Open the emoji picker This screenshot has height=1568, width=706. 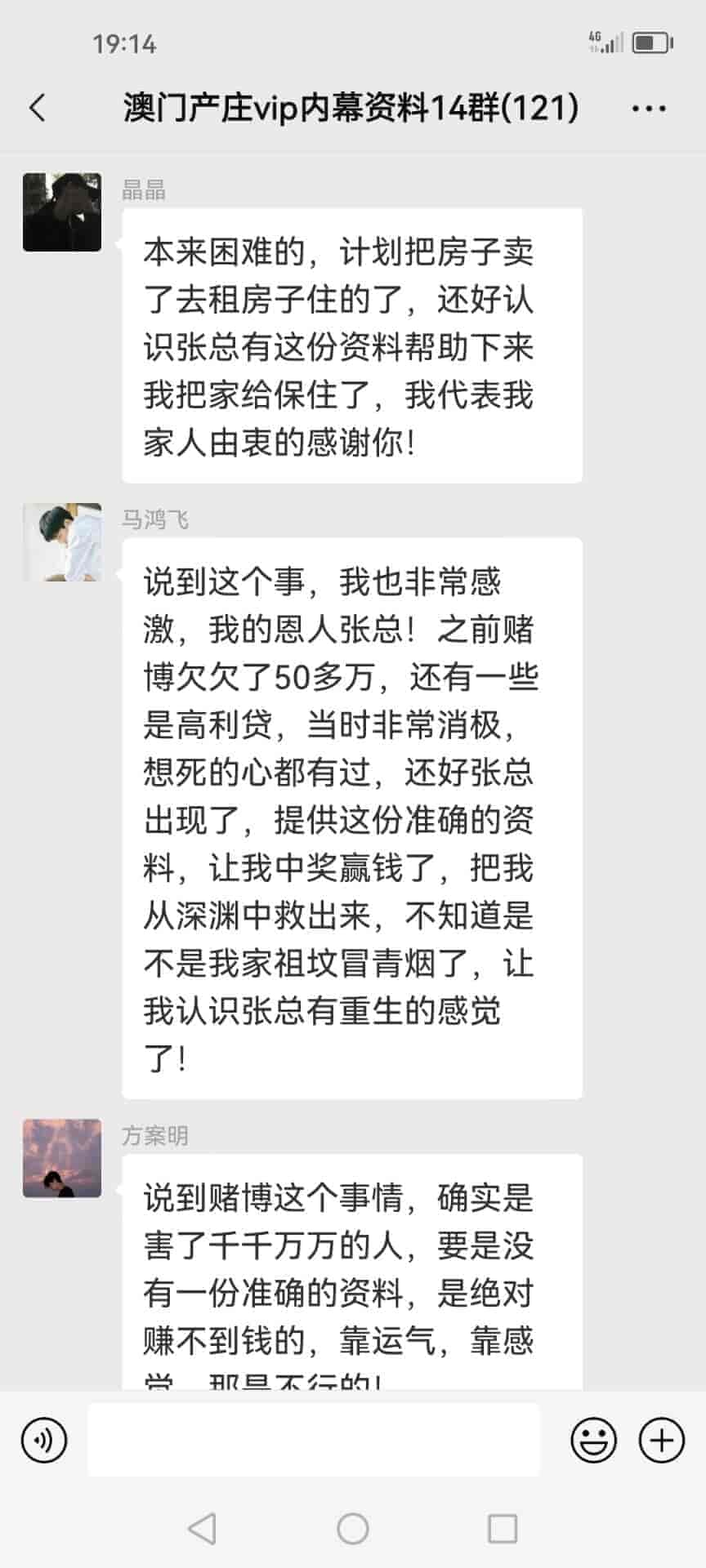pos(593,1440)
